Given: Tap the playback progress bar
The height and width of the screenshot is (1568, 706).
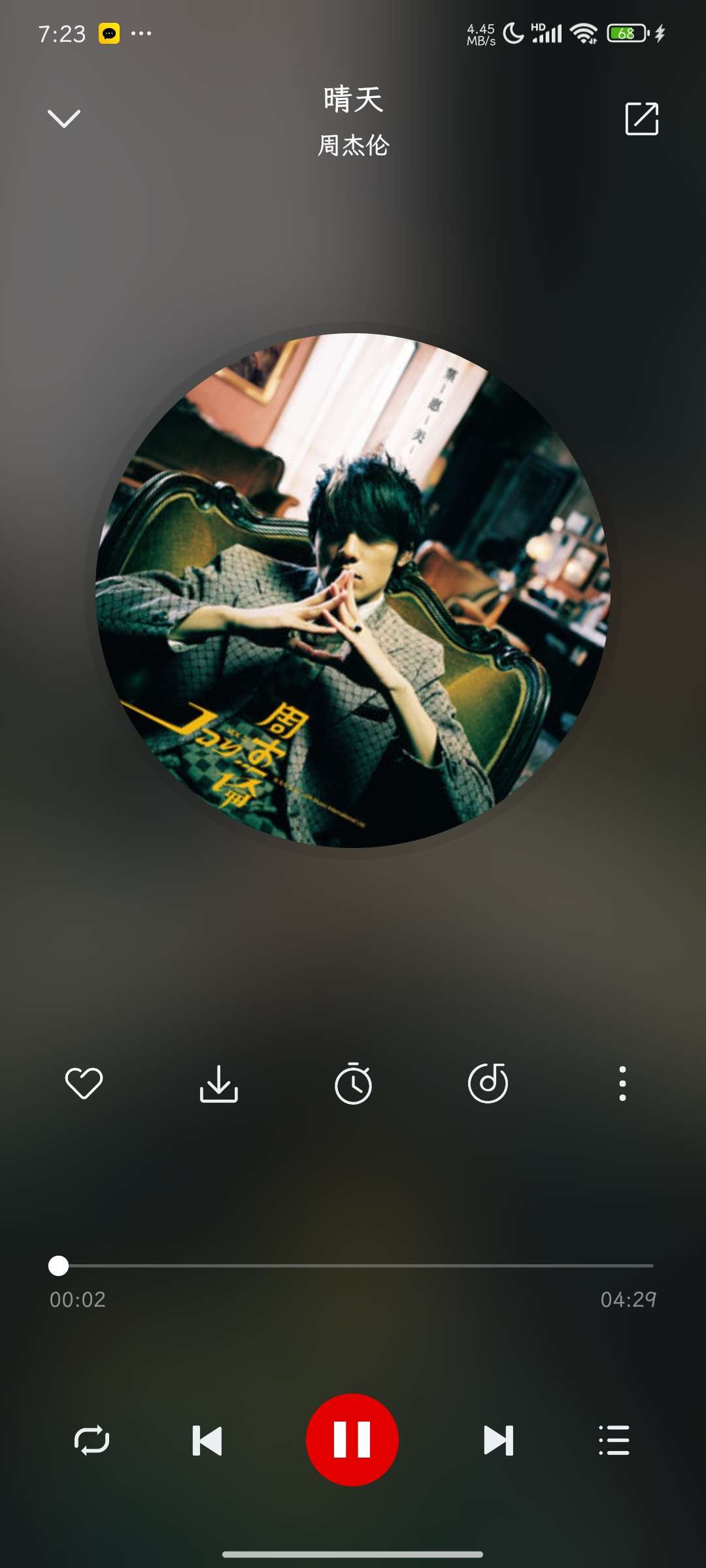Looking at the screenshot, I should (353, 1266).
